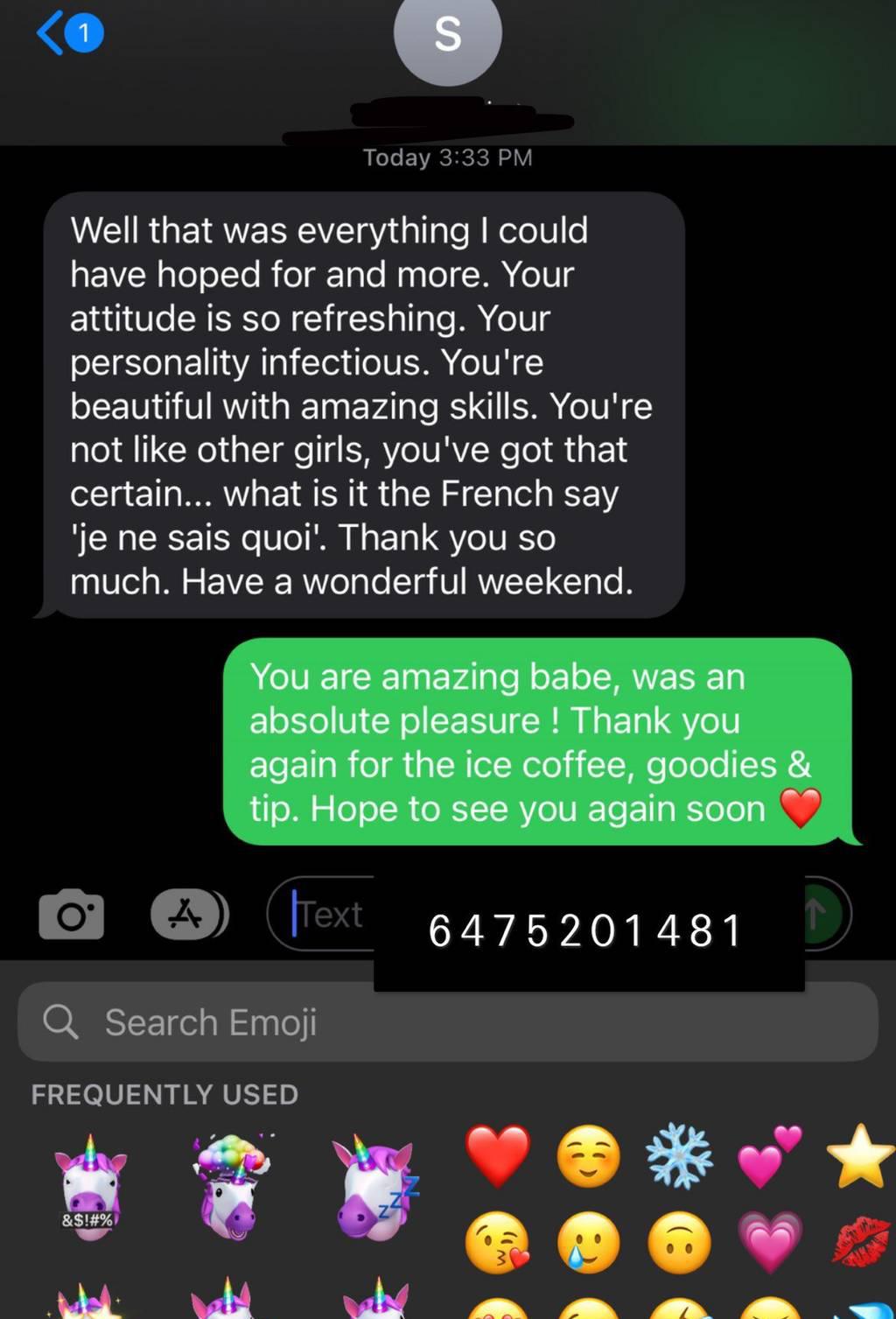Insert the mind-blown unicorn Memoji sticker
Screen dimensions: 896x1319
(x=232, y=1188)
